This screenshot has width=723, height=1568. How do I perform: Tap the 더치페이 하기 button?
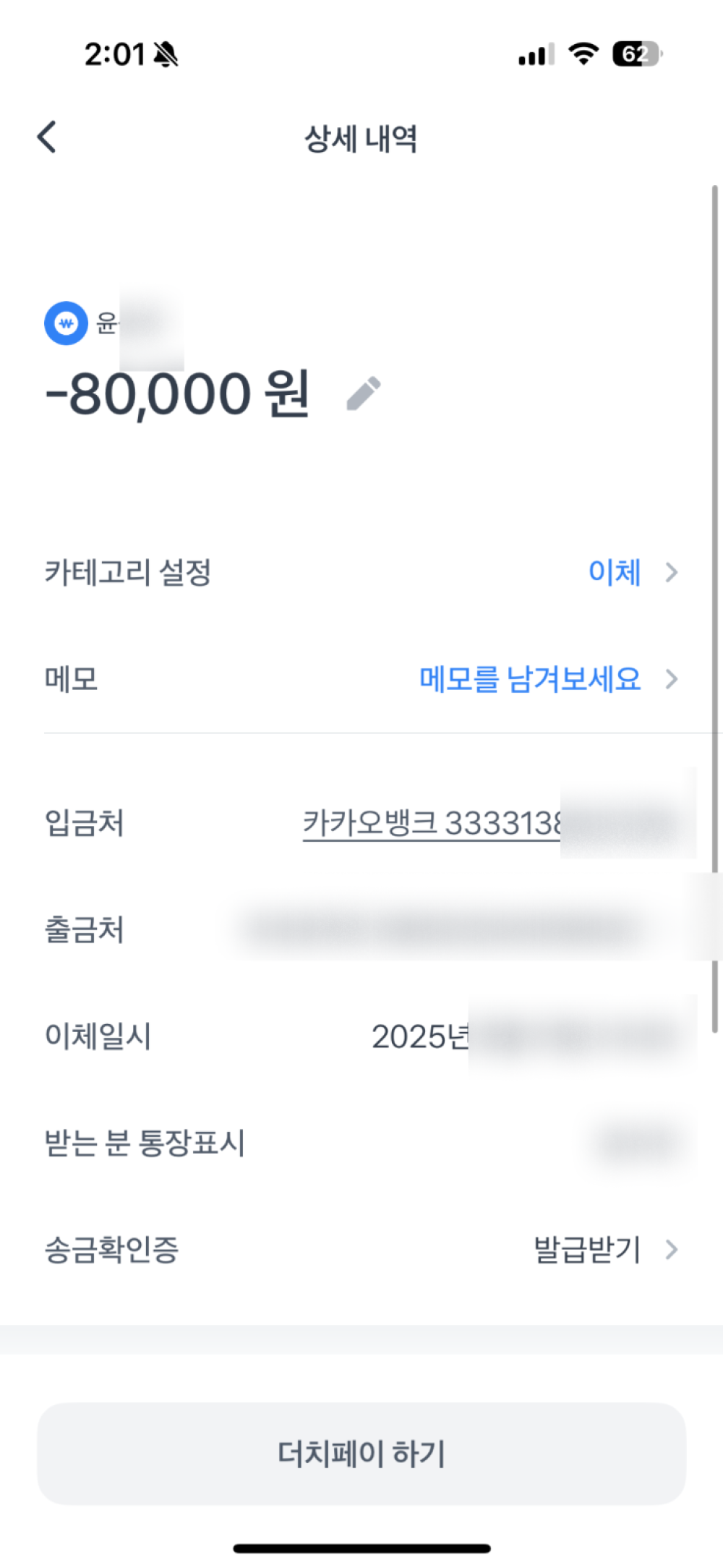point(361,1454)
